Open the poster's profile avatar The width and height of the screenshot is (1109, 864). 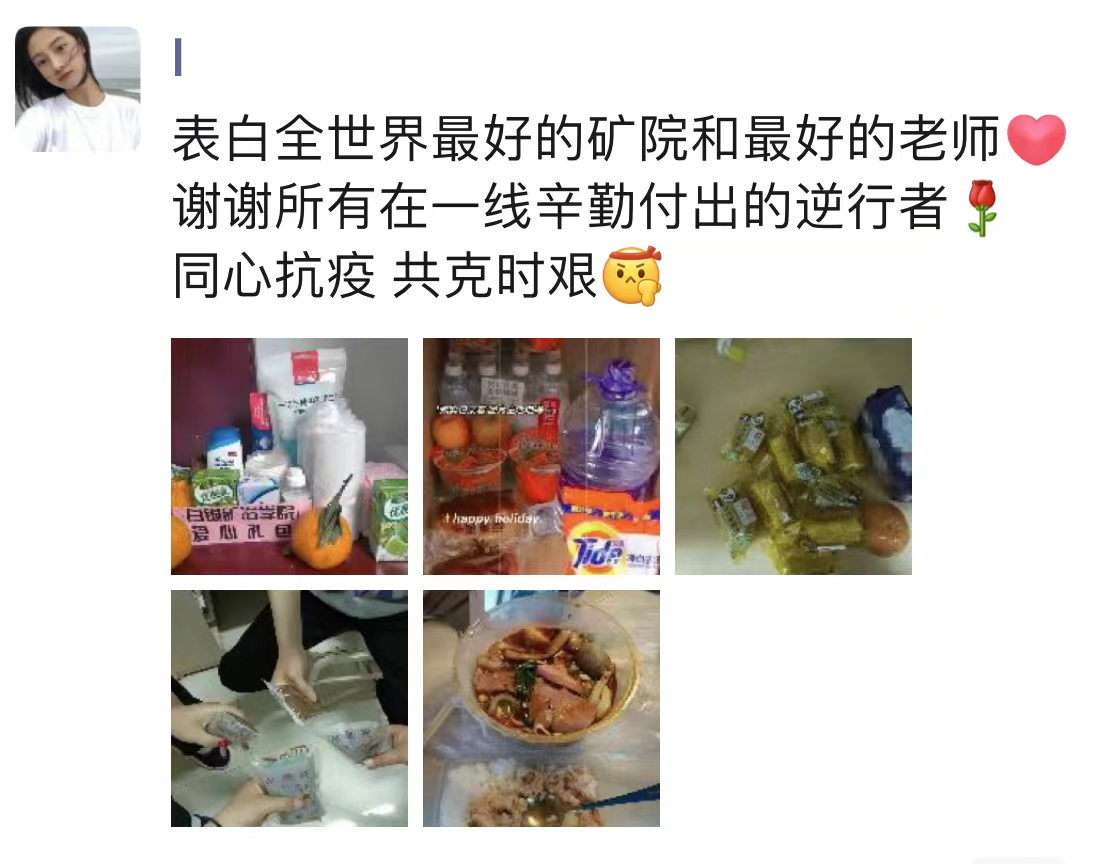[x=78, y=89]
